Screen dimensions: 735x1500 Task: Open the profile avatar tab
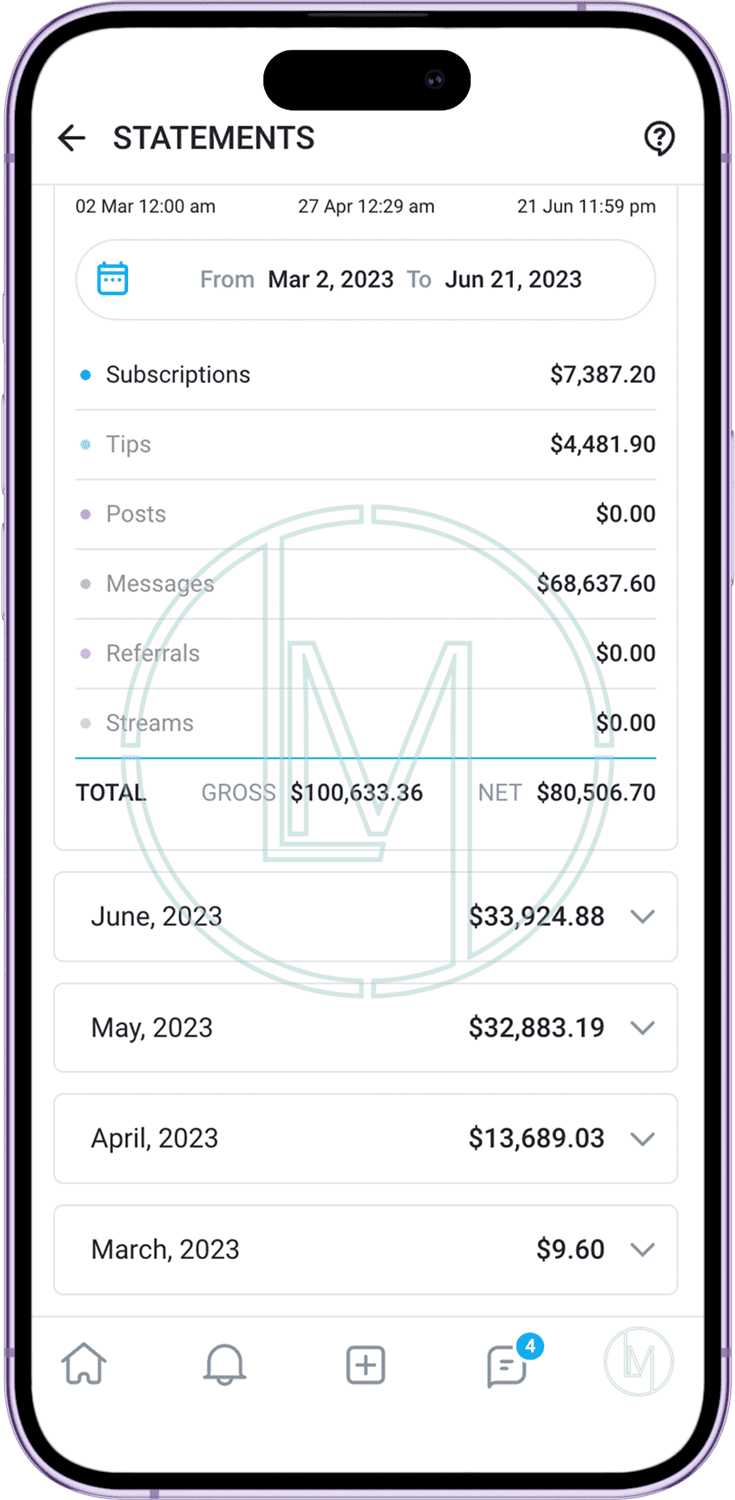tap(639, 1362)
